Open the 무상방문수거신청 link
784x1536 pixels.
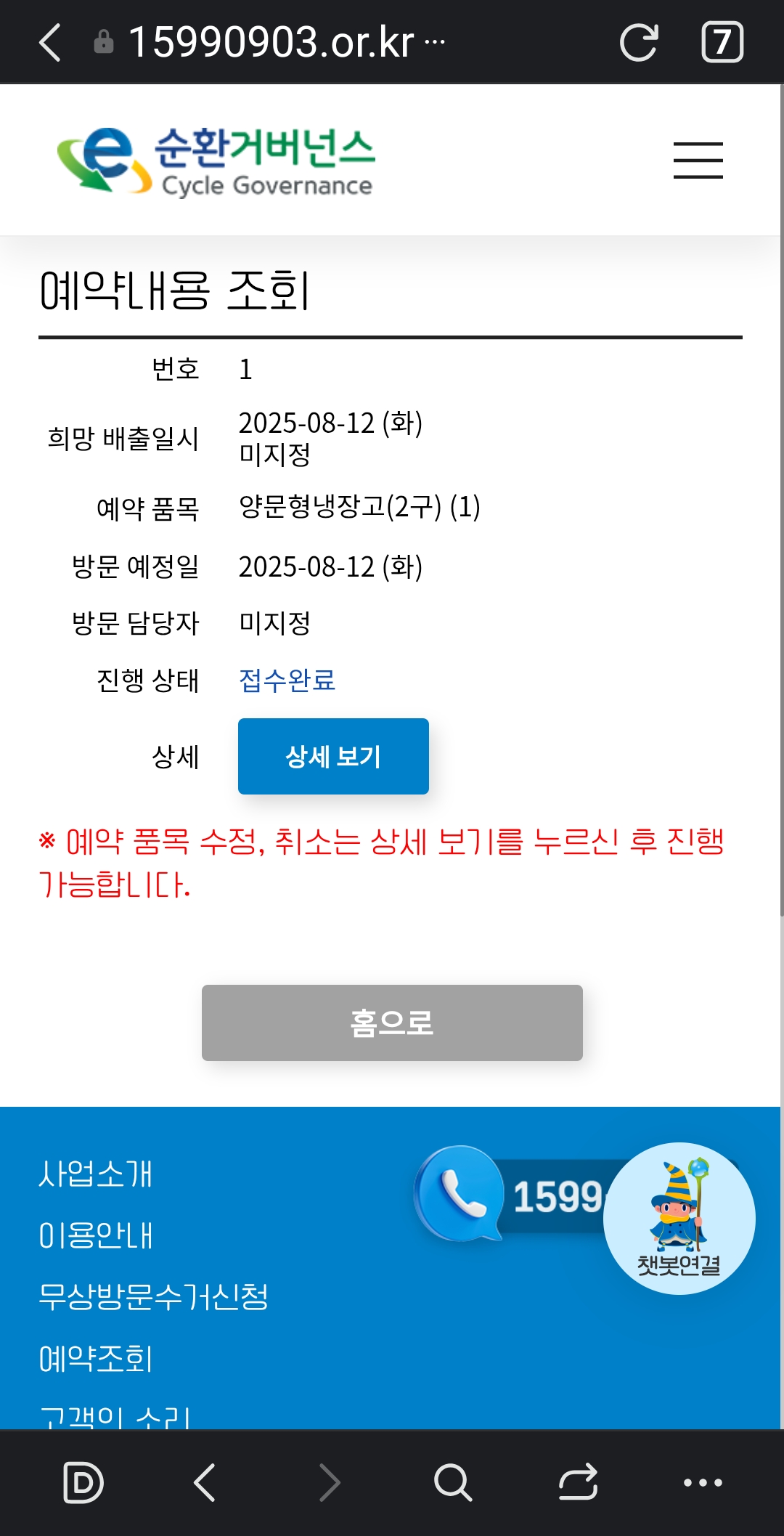click(x=153, y=1297)
